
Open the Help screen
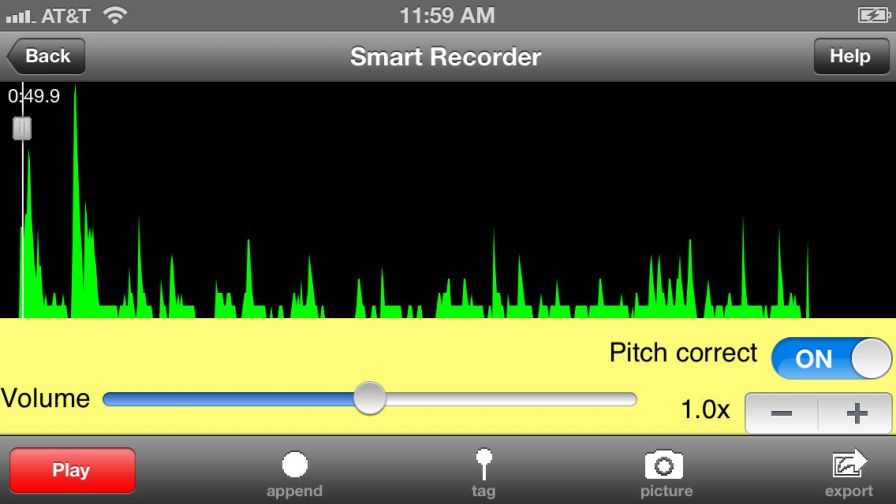(850, 56)
